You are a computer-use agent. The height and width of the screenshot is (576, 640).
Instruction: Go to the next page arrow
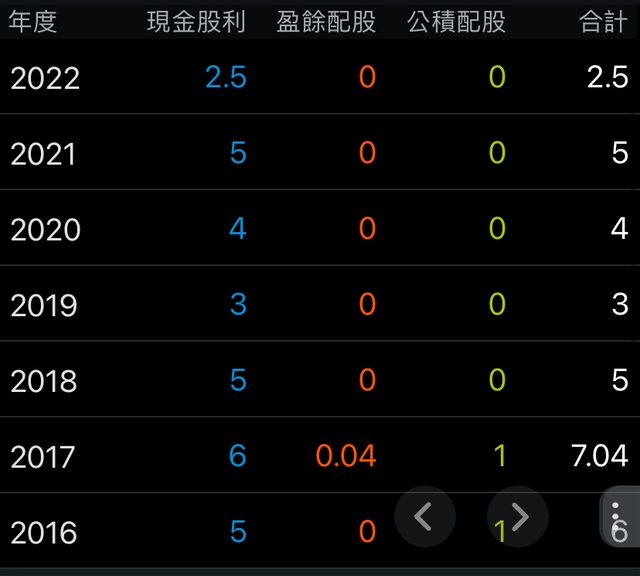pos(517,516)
